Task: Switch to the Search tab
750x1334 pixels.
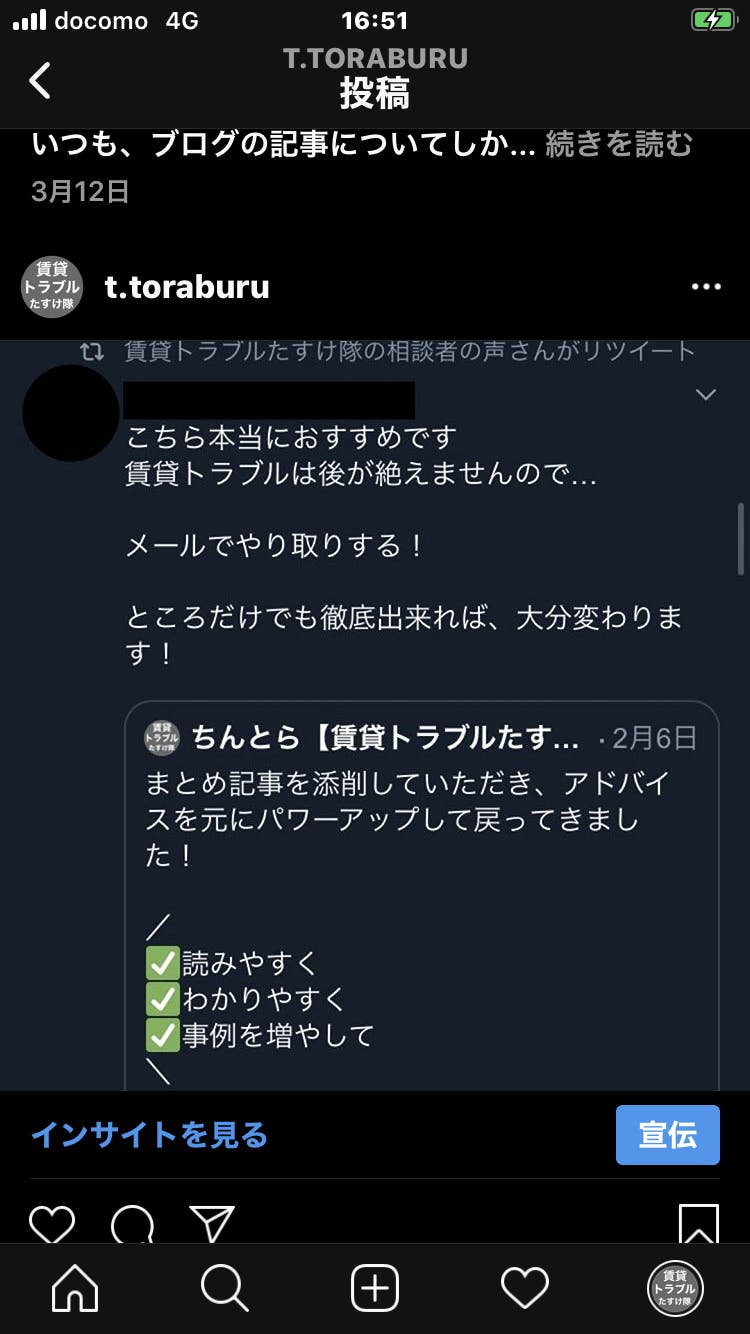Action: click(225, 1289)
